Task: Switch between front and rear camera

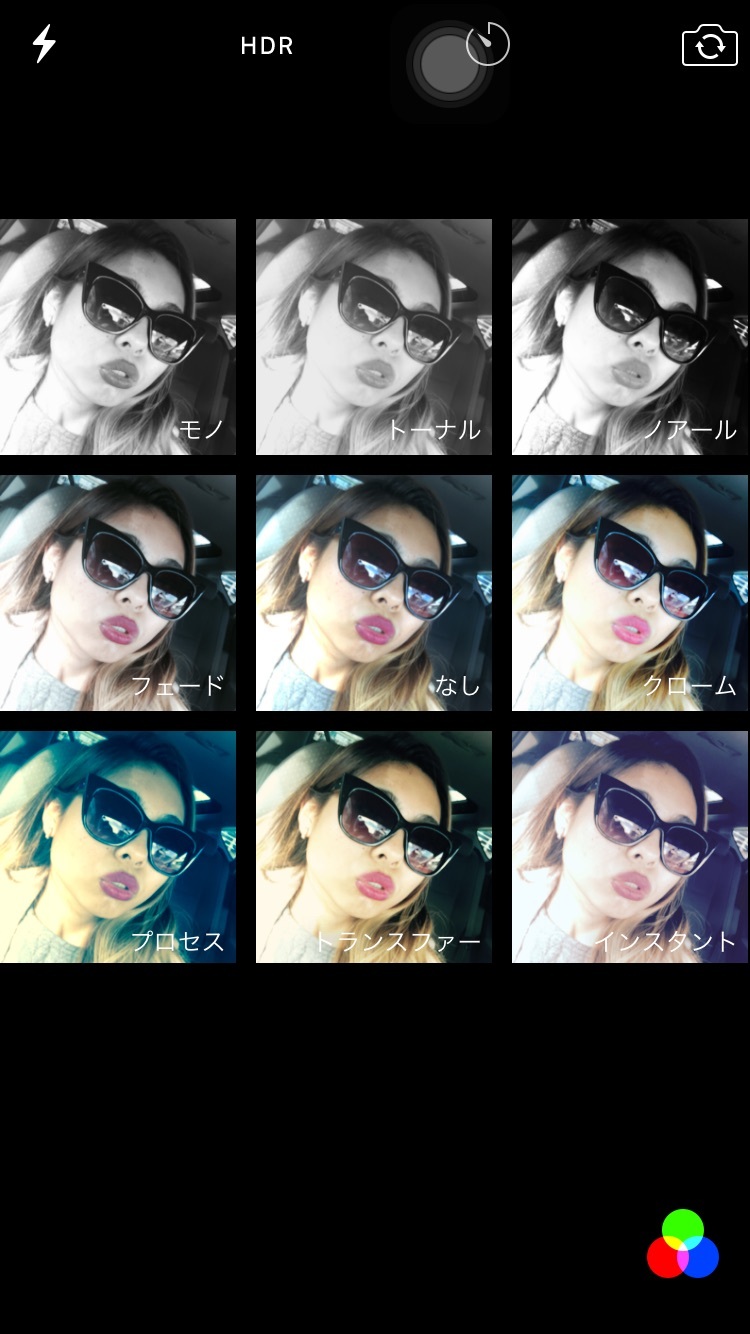Action: [709, 46]
